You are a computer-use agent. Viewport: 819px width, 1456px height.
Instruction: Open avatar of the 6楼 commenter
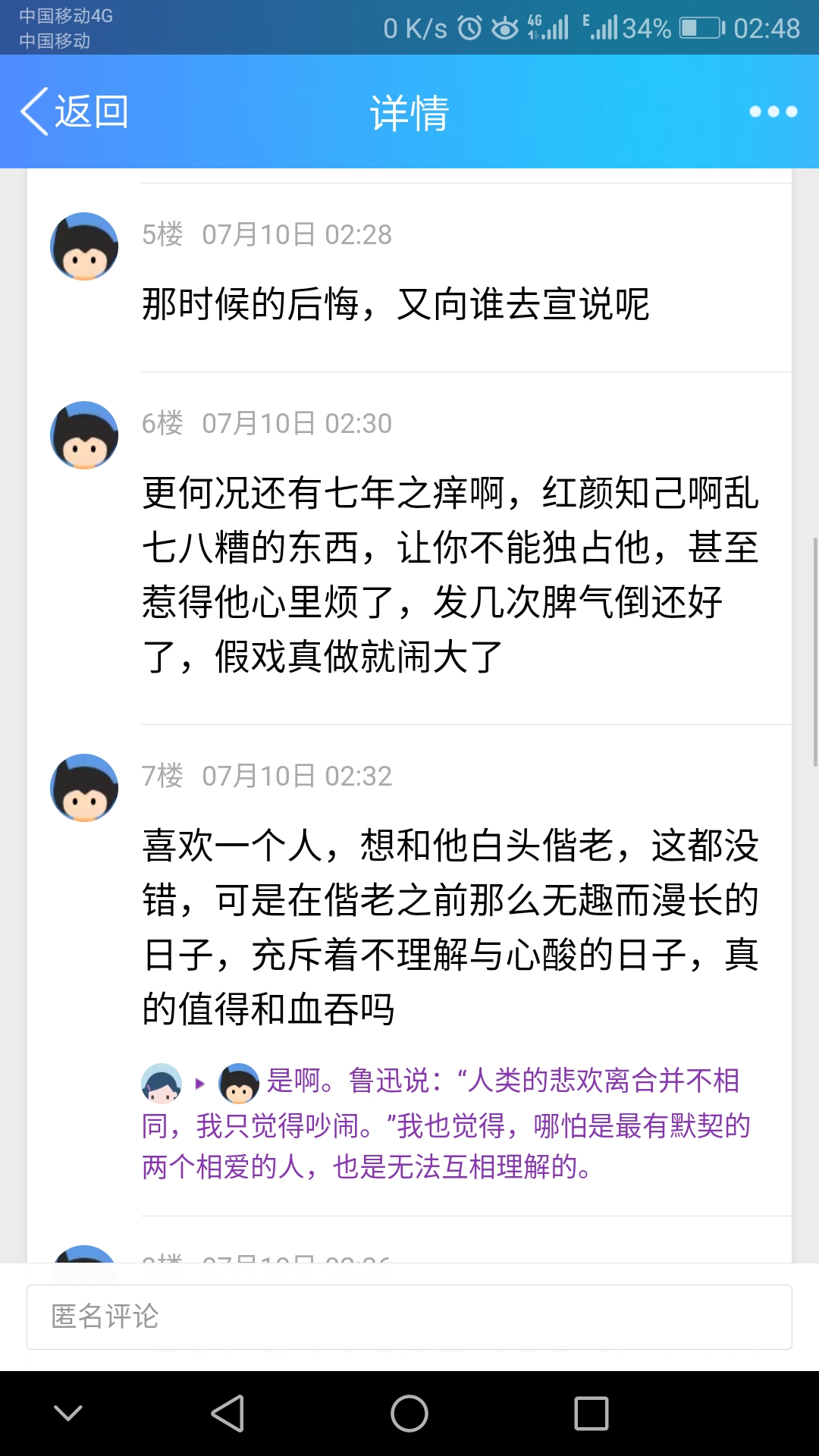point(84,435)
